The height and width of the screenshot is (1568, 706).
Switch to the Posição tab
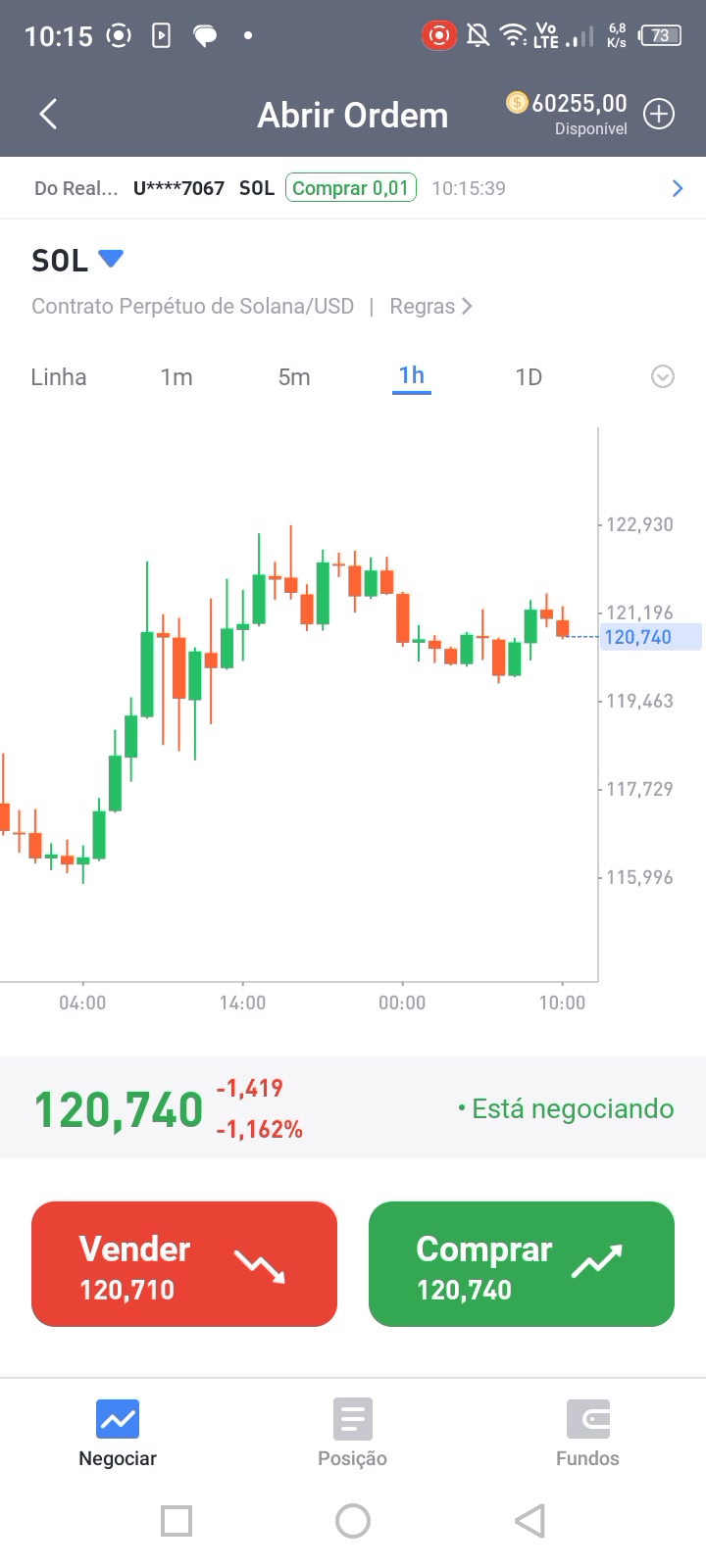(x=352, y=1433)
